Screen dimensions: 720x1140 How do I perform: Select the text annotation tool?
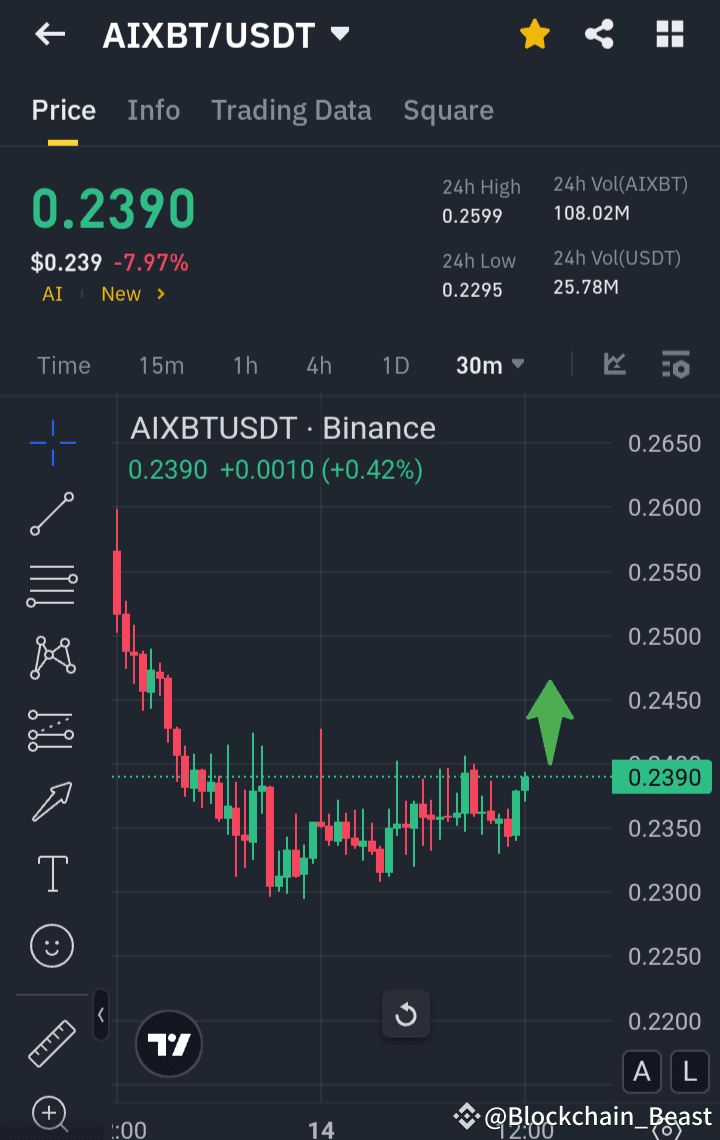[x=51, y=872]
